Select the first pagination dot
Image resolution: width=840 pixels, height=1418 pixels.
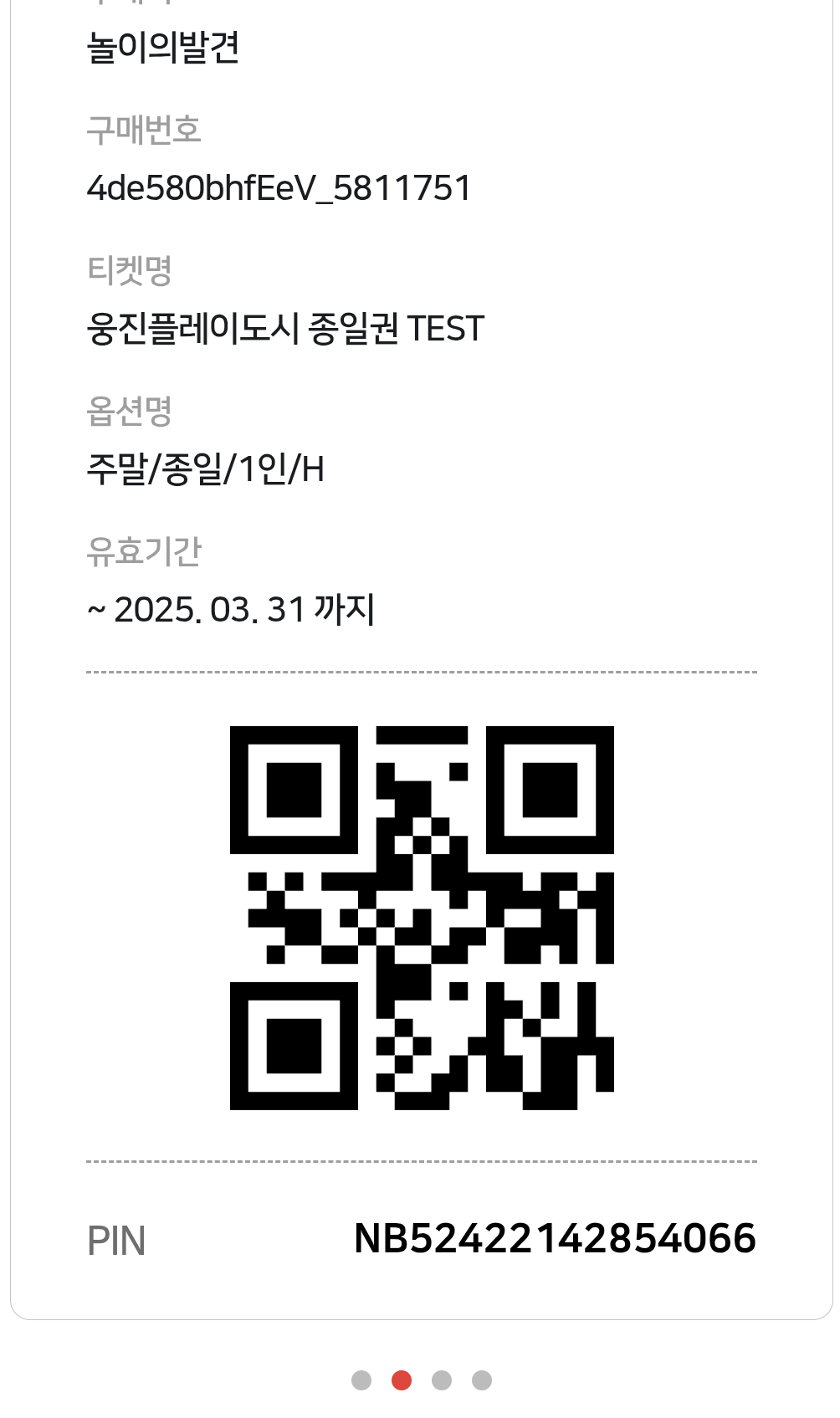click(x=360, y=1380)
